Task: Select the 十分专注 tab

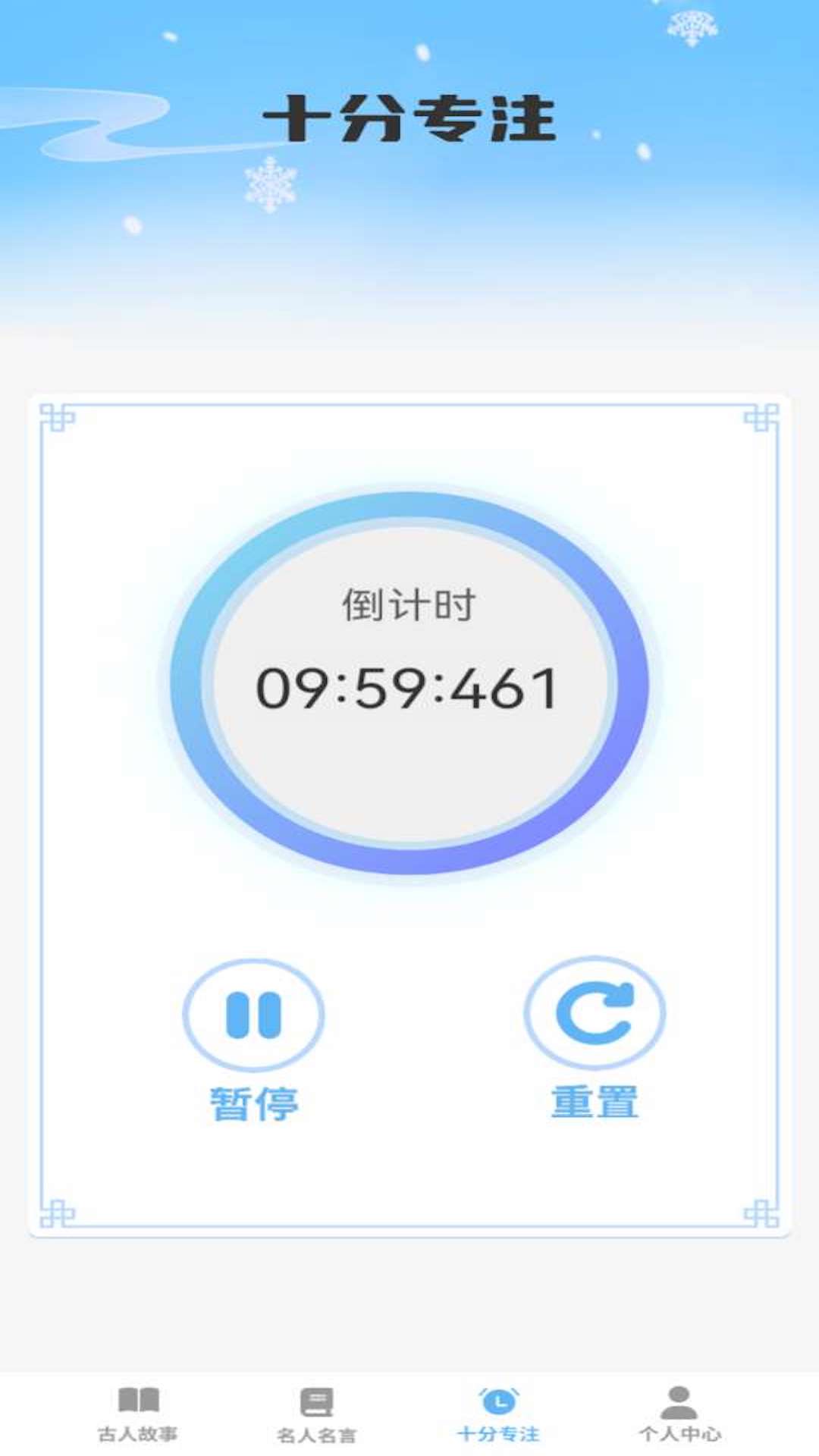Action: click(x=498, y=1414)
